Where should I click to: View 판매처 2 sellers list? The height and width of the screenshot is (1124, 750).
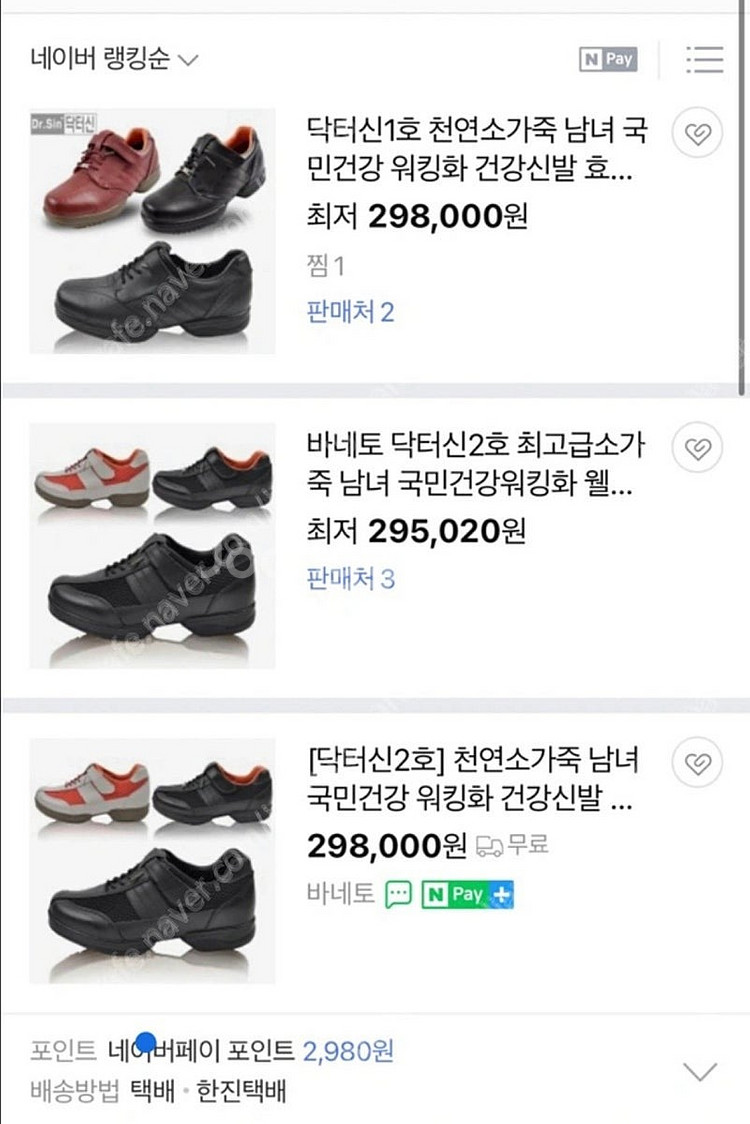click(350, 312)
